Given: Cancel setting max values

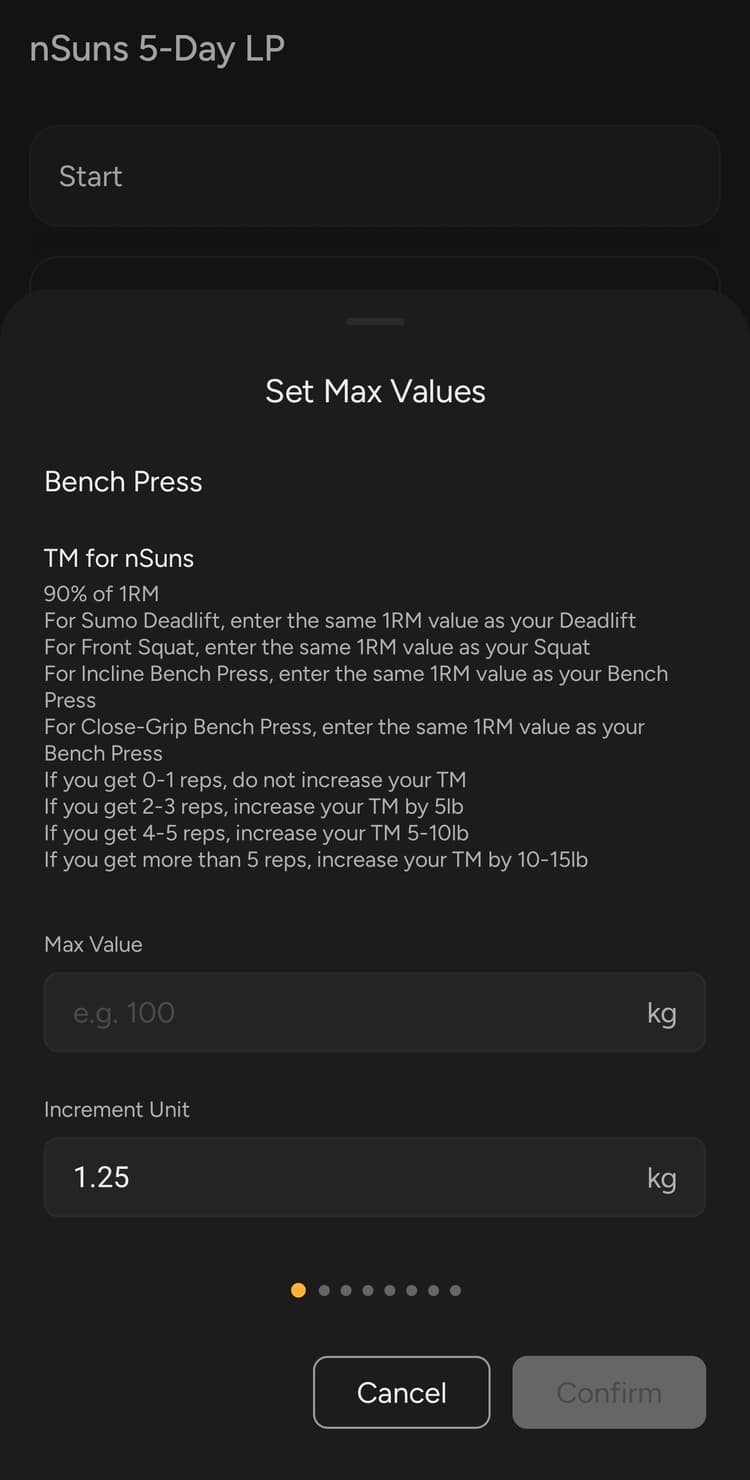Looking at the screenshot, I should [401, 1392].
